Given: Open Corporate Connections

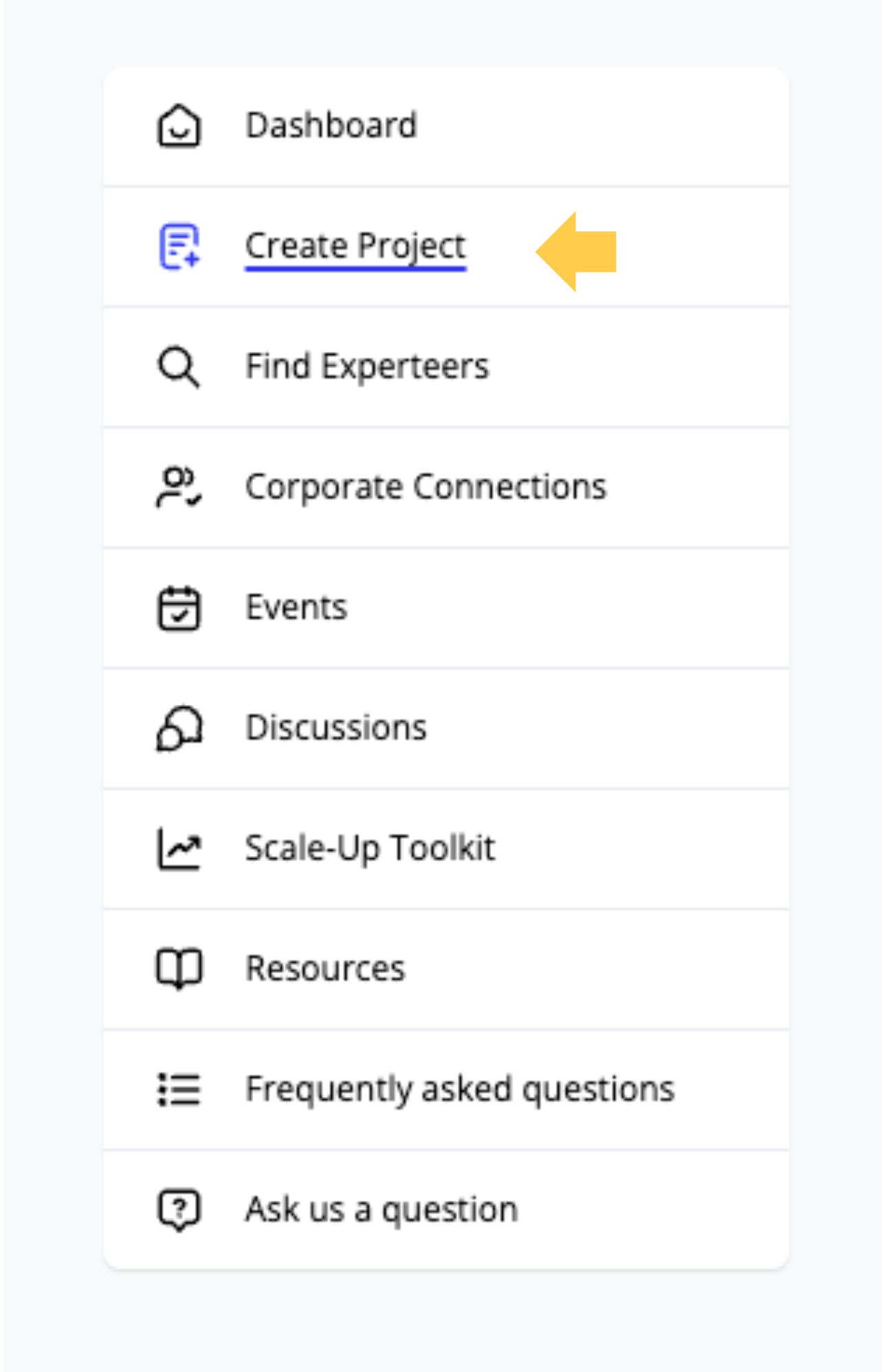Looking at the screenshot, I should tap(426, 487).
